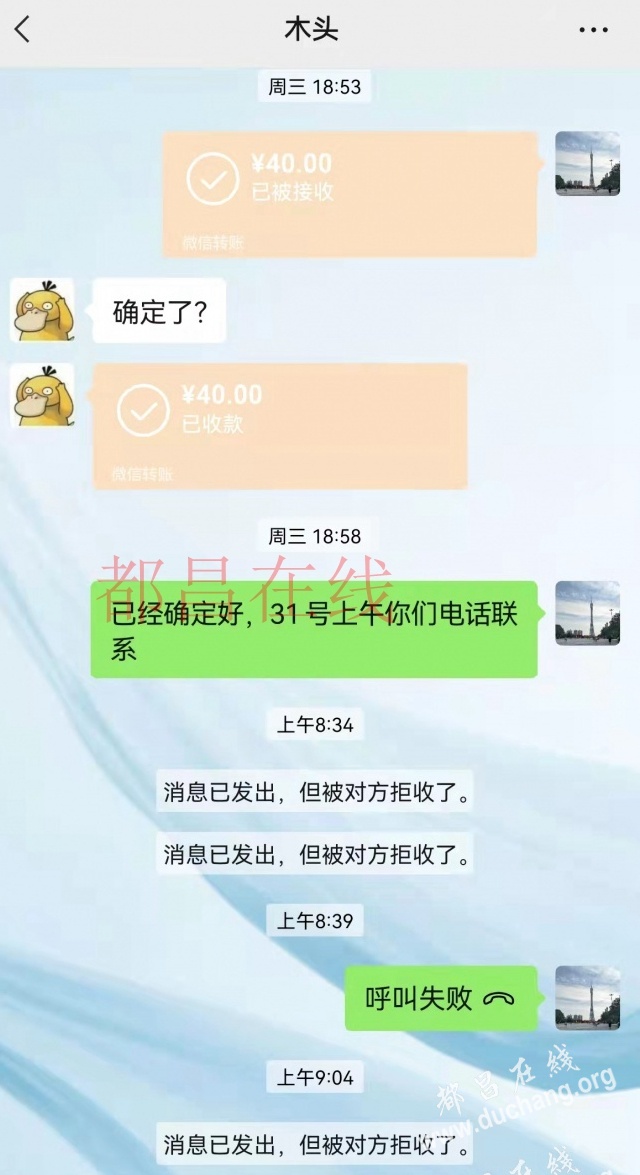
Task: Open the sent ¥40.00 transfer marked 已被接收
Action: (350, 193)
